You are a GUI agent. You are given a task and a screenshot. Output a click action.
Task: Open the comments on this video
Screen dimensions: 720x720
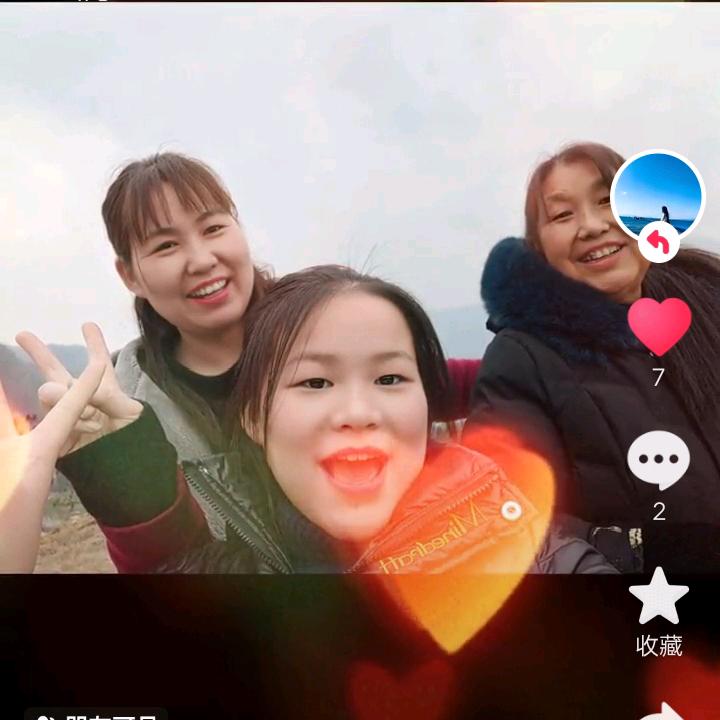[659, 461]
